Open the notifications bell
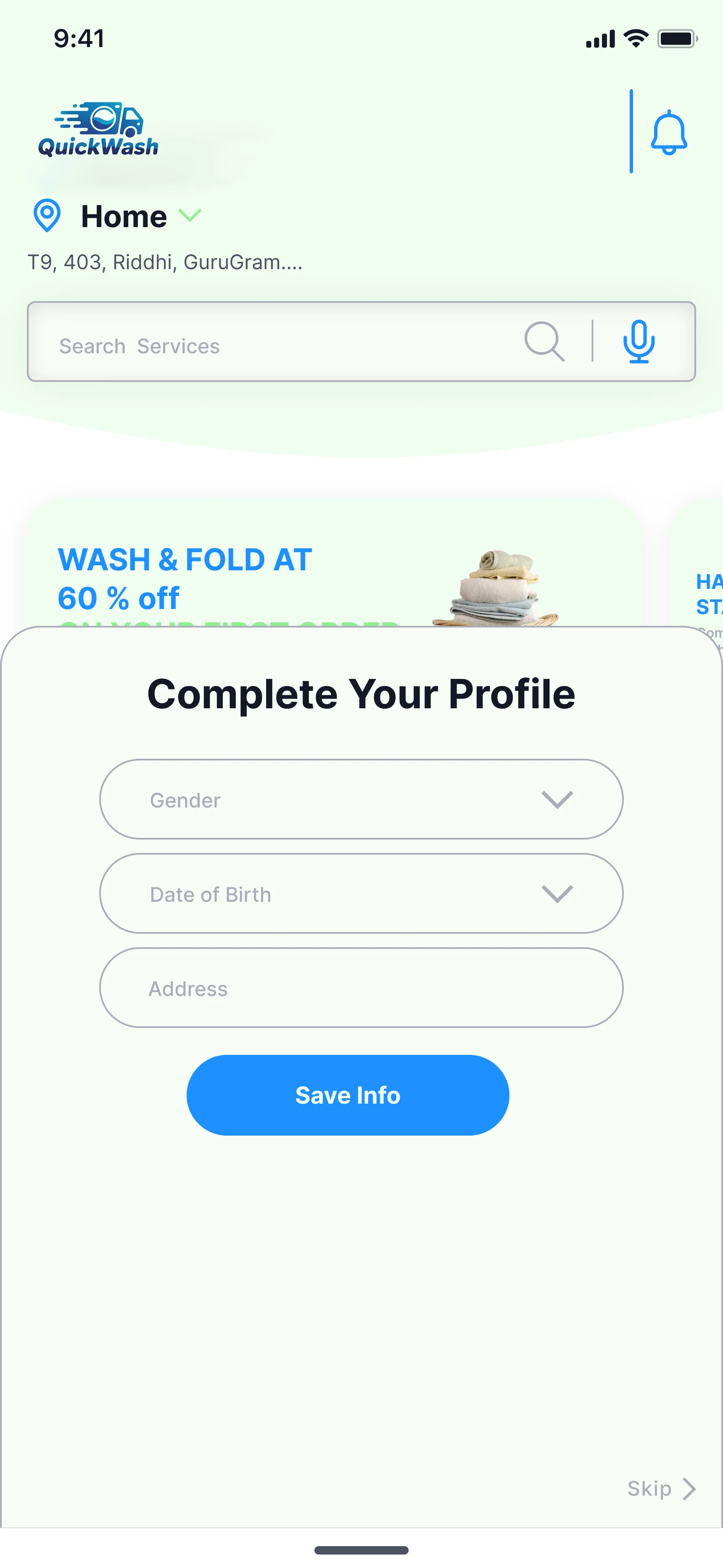This screenshot has height=1568, width=723. point(668,132)
